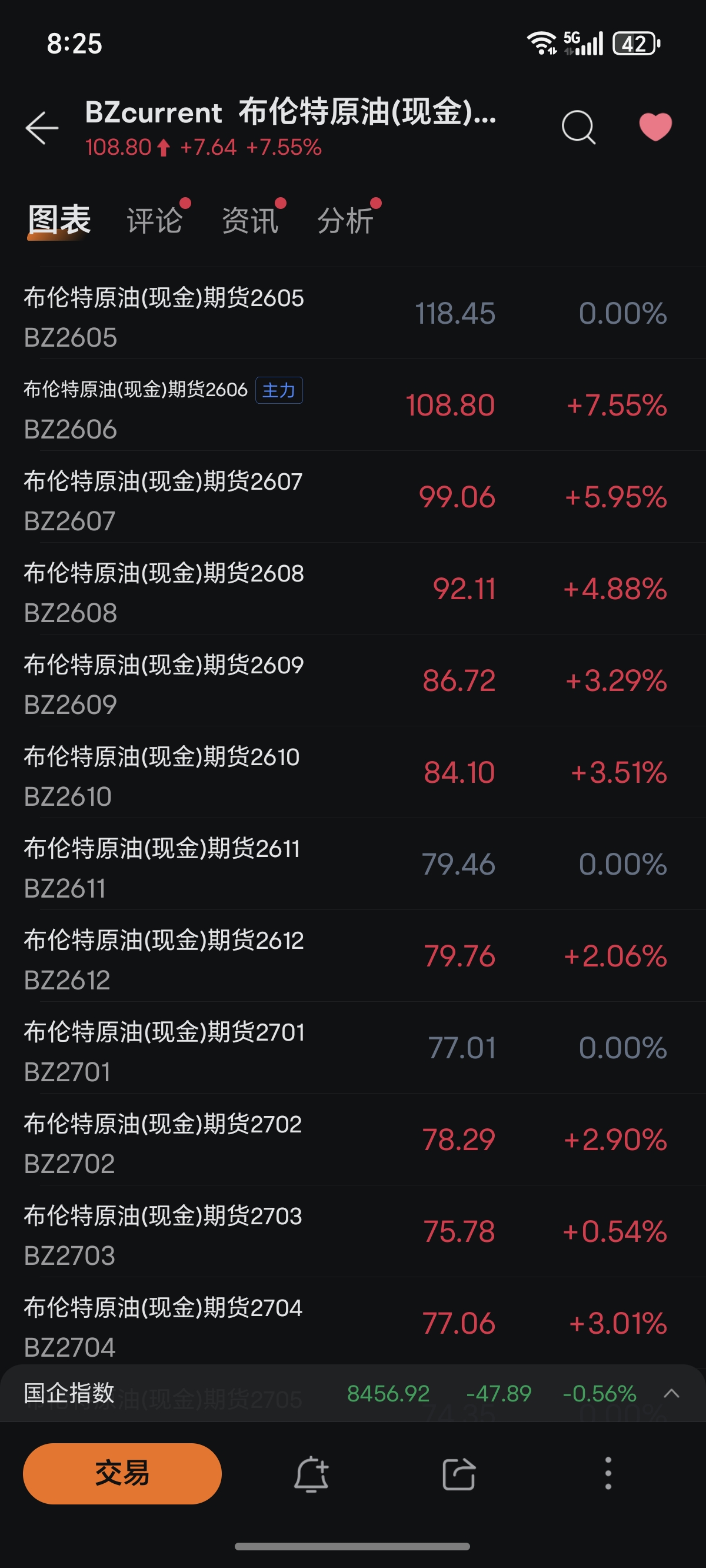
Task: Go back using the arrow icon
Action: tap(41, 127)
